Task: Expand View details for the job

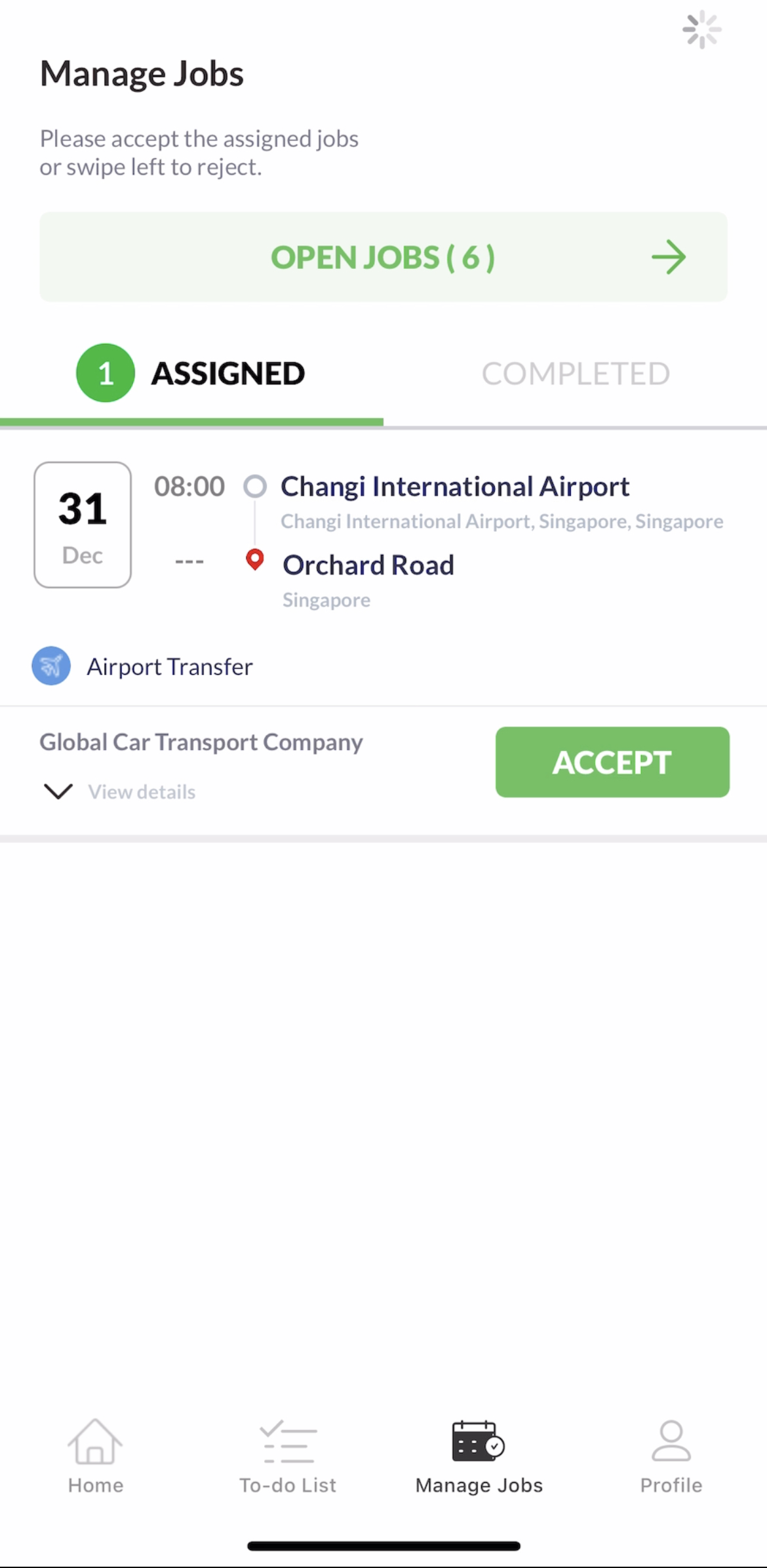Action: click(x=119, y=792)
